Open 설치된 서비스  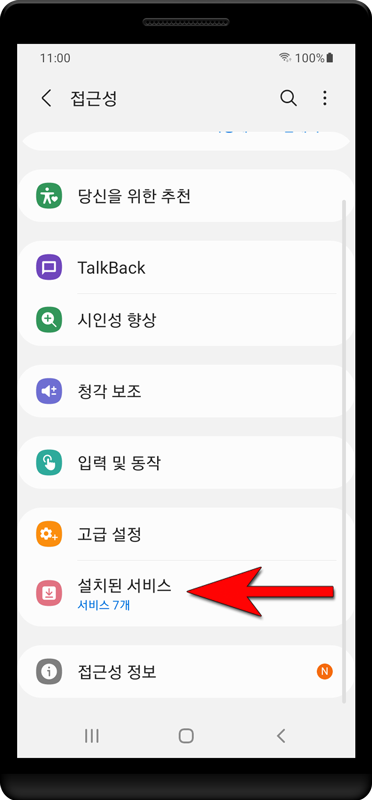point(186,593)
